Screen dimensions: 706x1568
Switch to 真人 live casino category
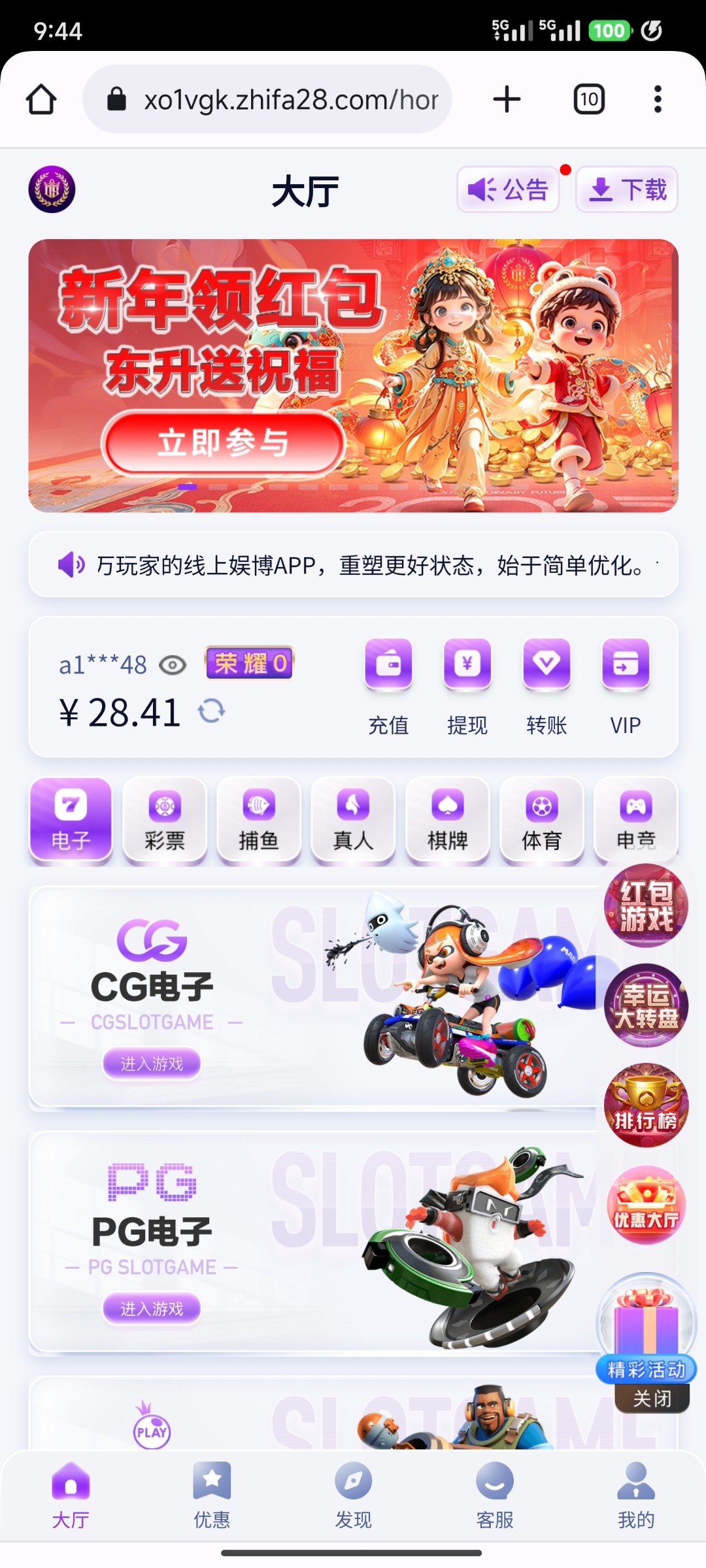pos(353,821)
